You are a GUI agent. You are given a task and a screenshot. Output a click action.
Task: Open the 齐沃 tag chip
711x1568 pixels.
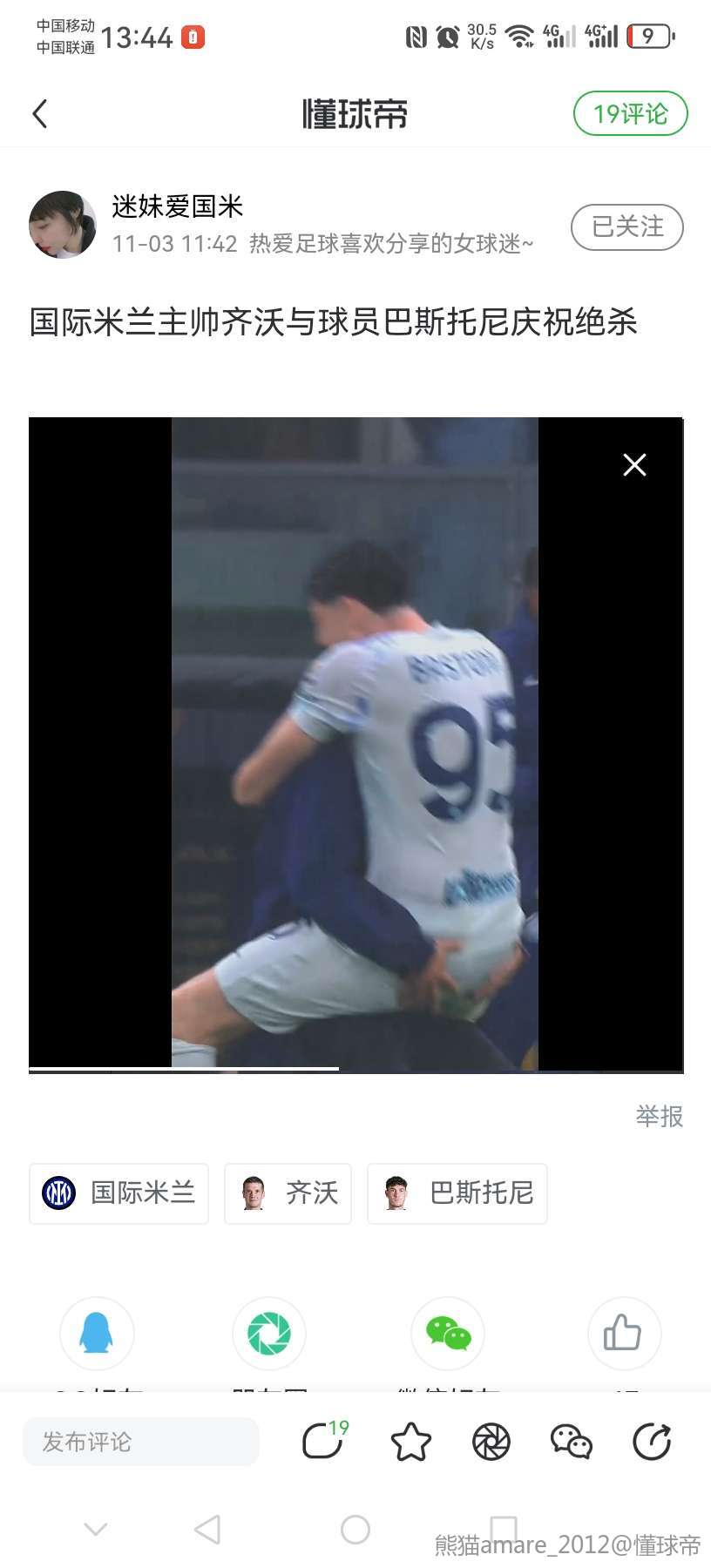288,1193
